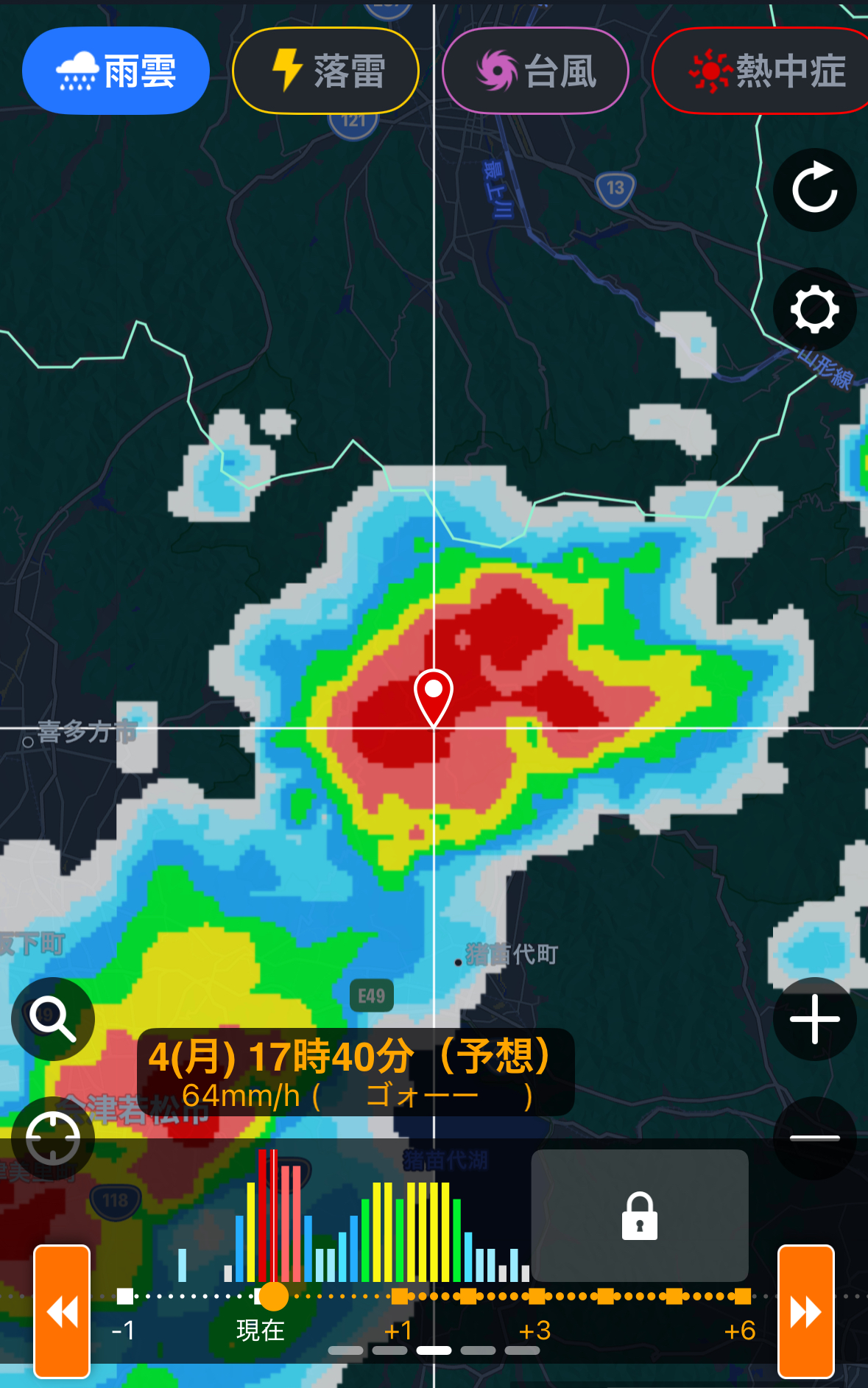Viewport: 868px width, 1388px height.
Task: Refresh the rain radar map
Action: pos(814,190)
